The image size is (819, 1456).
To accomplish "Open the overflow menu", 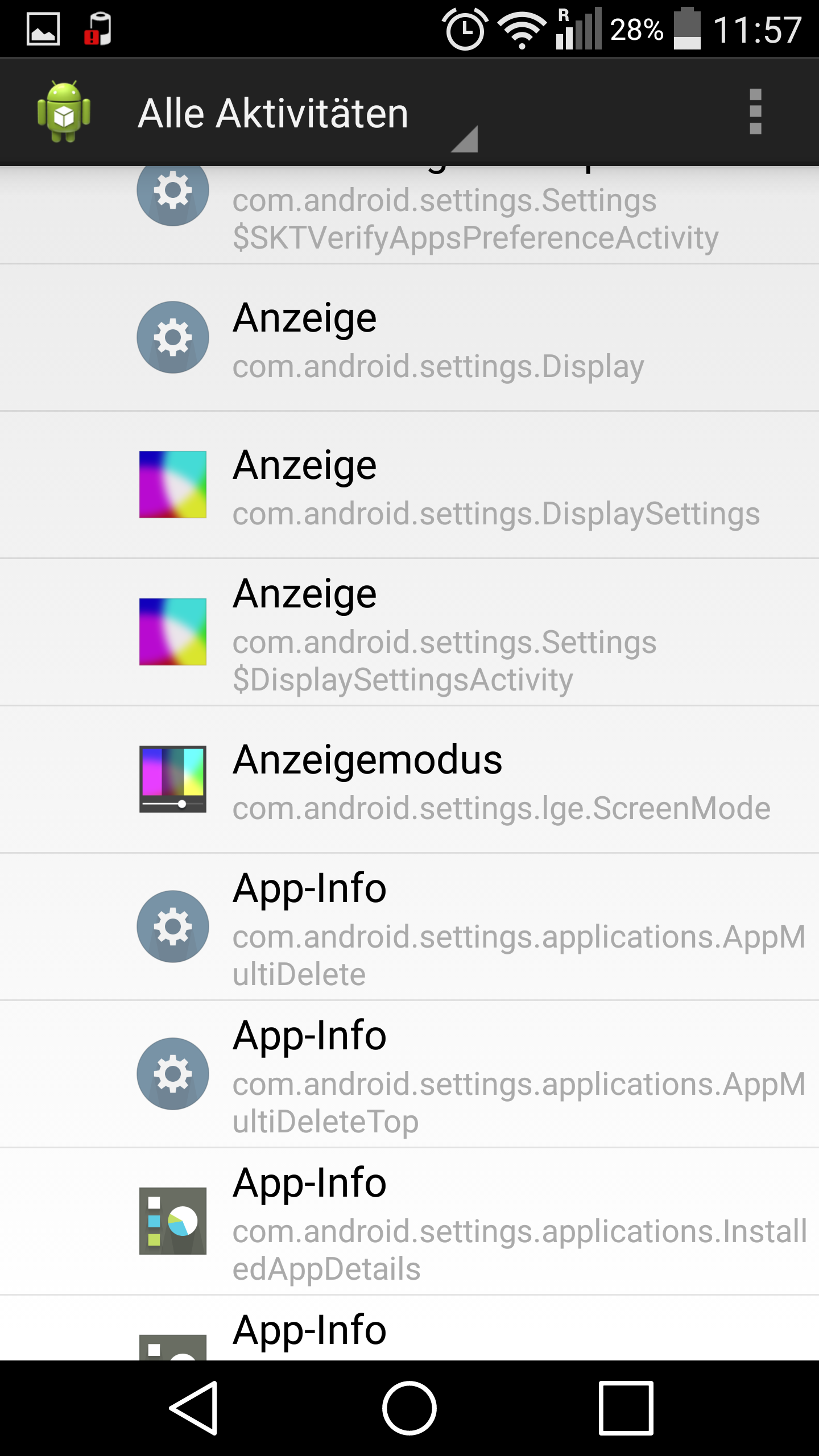I will click(755, 112).
